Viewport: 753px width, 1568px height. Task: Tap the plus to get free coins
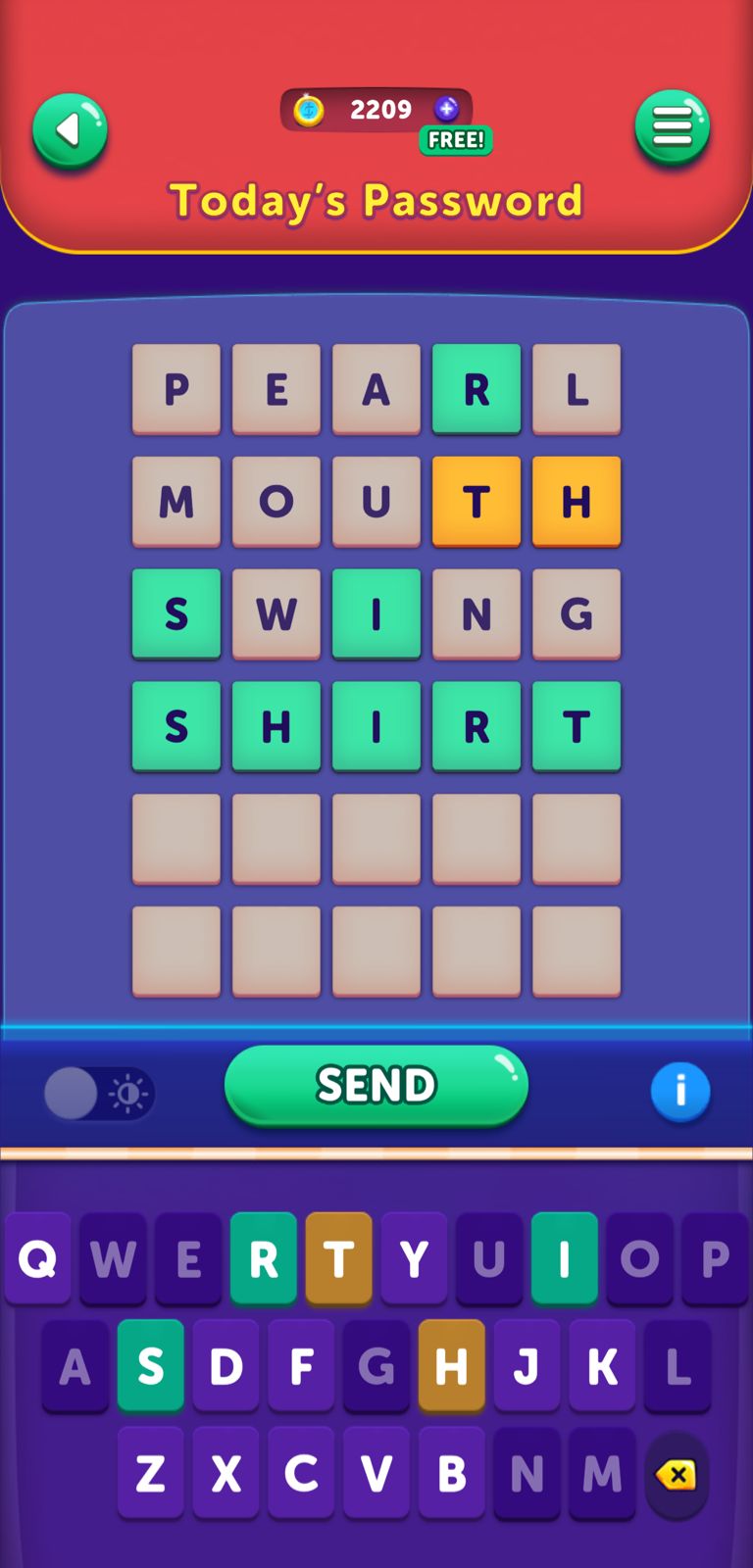tap(447, 109)
